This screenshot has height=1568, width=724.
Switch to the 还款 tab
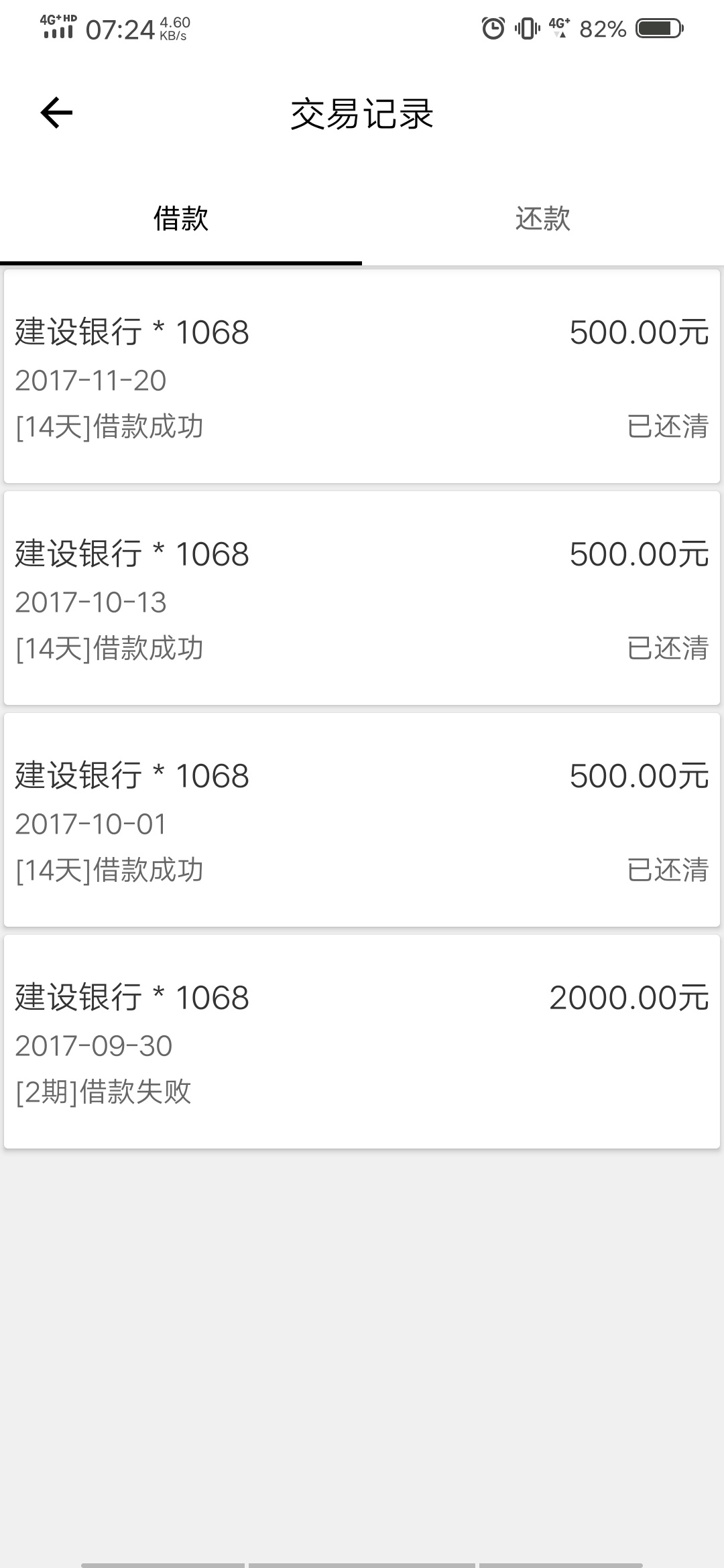point(543,218)
